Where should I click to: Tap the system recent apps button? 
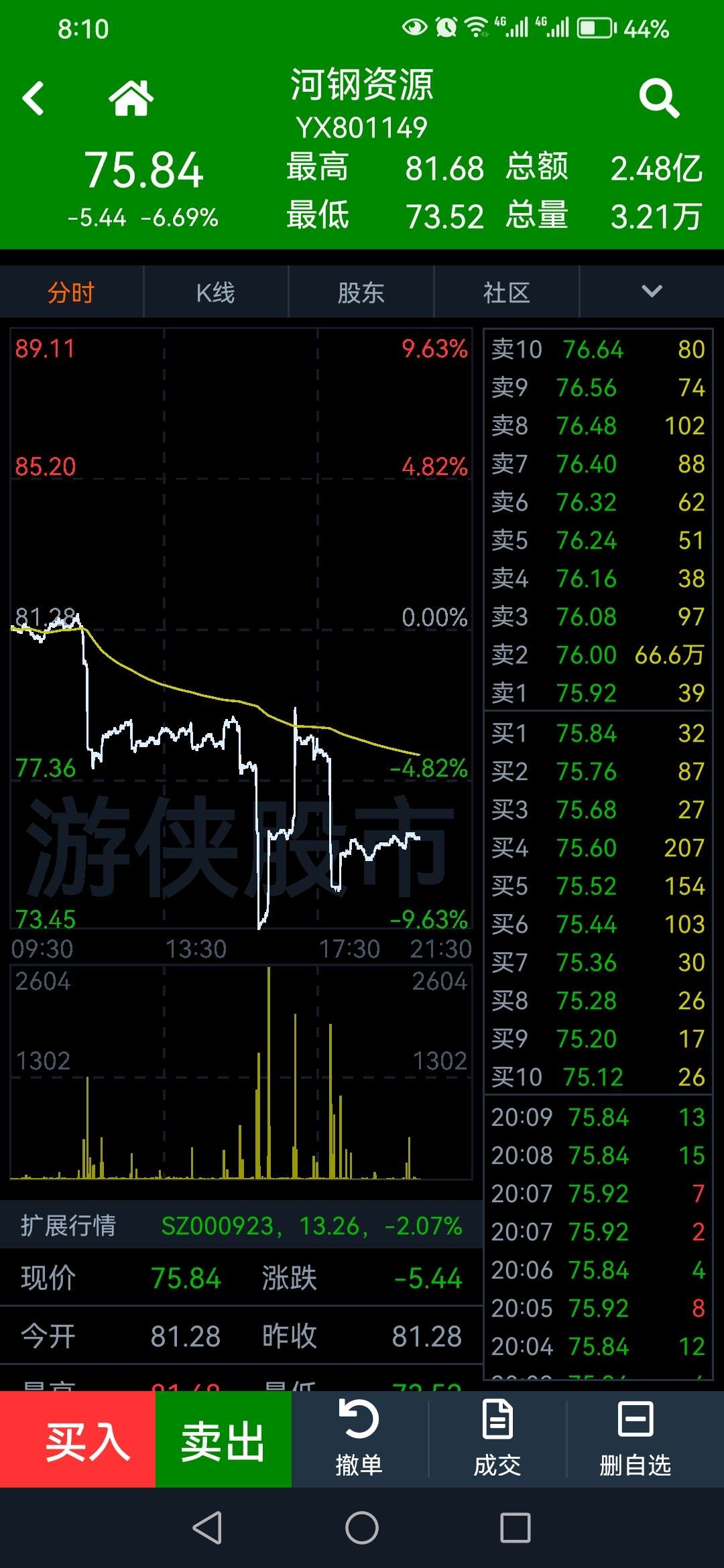[x=516, y=1528]
